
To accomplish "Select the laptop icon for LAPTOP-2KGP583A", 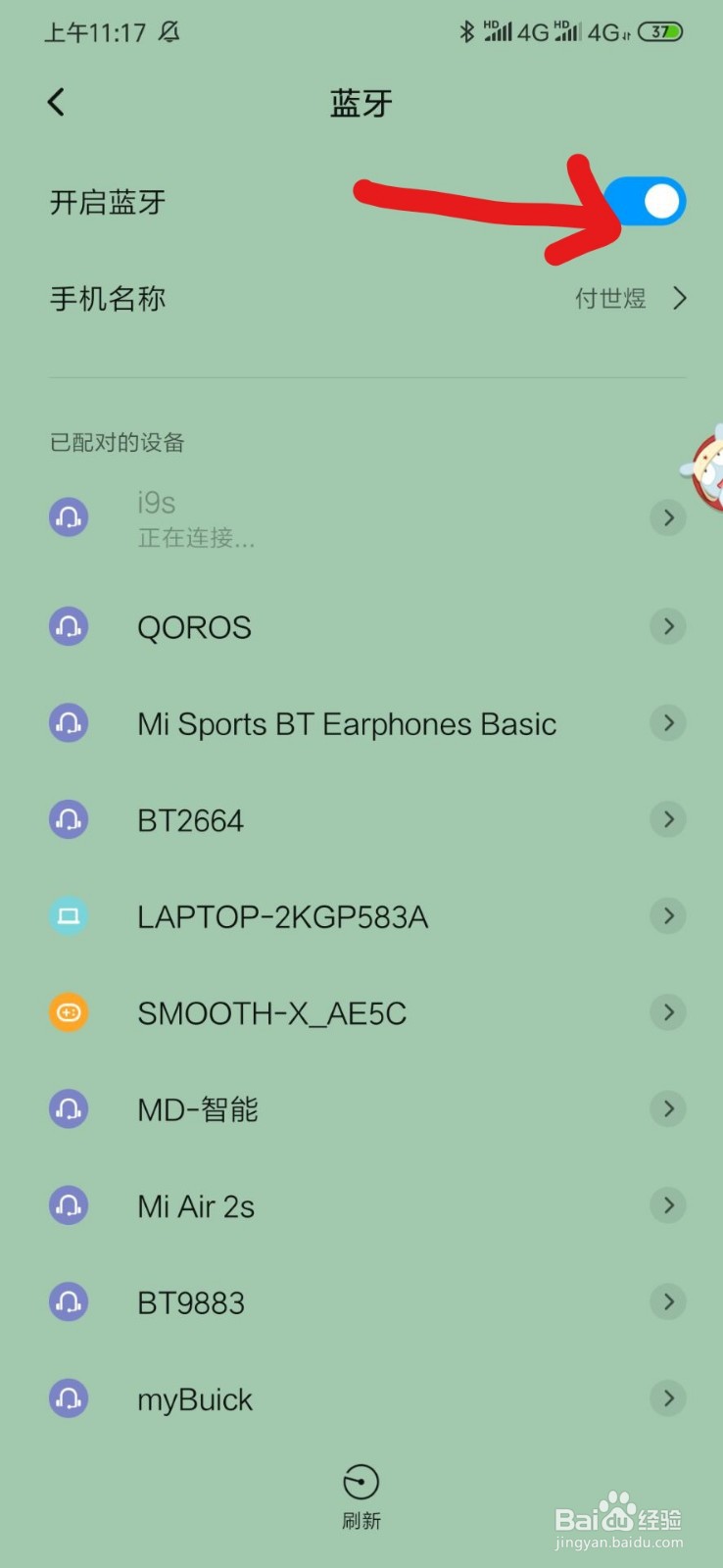I will [x=68, y=915].
